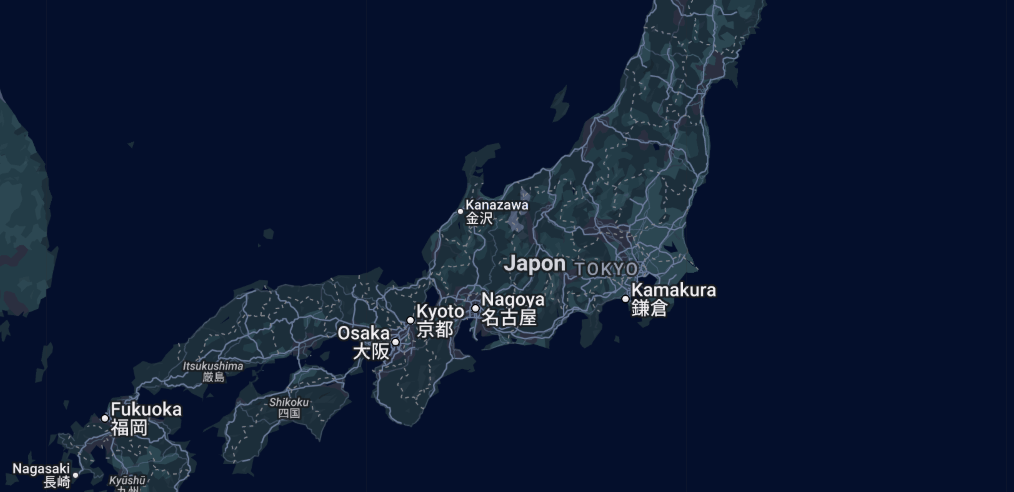Tap the Fukuoka city marker
Screen dimensions: 1014x492
pos(105,418)
